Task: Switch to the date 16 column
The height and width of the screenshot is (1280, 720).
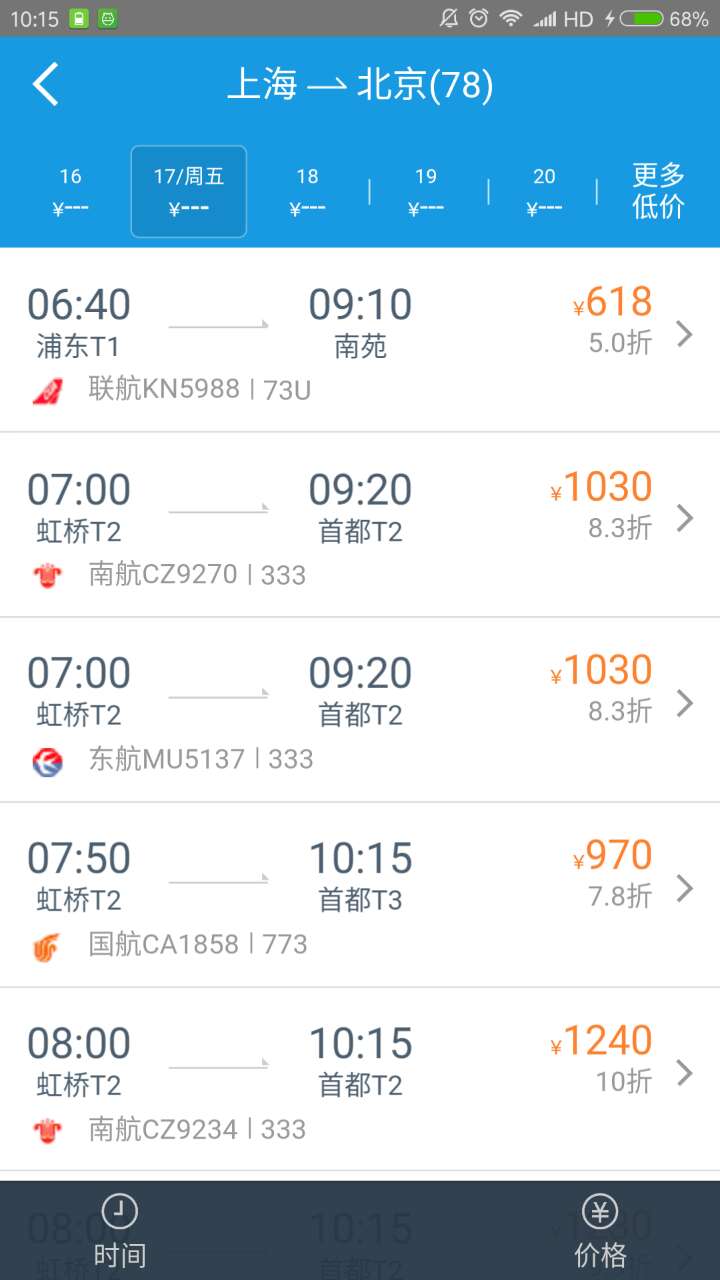Action: point(70,191)
